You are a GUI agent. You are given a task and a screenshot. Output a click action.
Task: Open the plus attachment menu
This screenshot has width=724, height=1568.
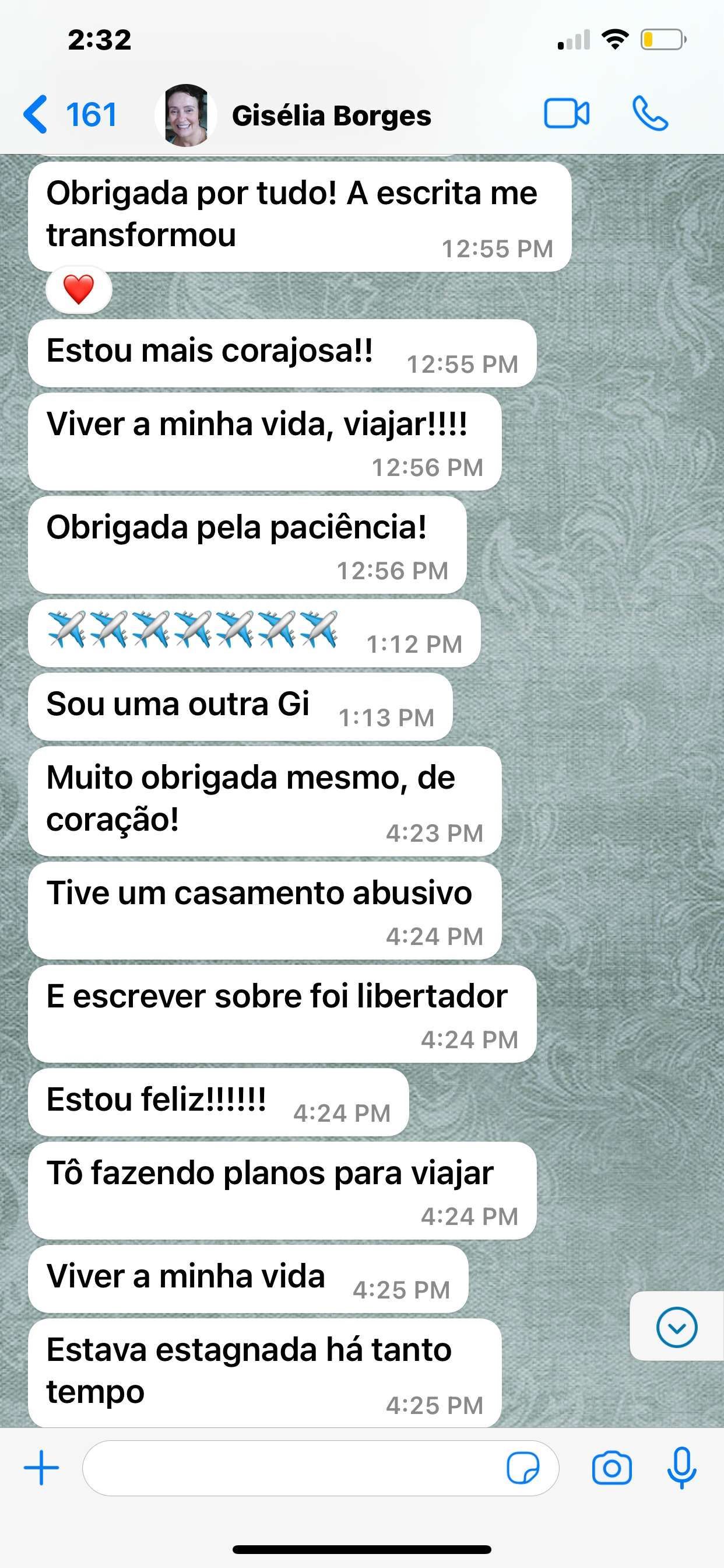pyautogui.click(x=41, y=1468)
